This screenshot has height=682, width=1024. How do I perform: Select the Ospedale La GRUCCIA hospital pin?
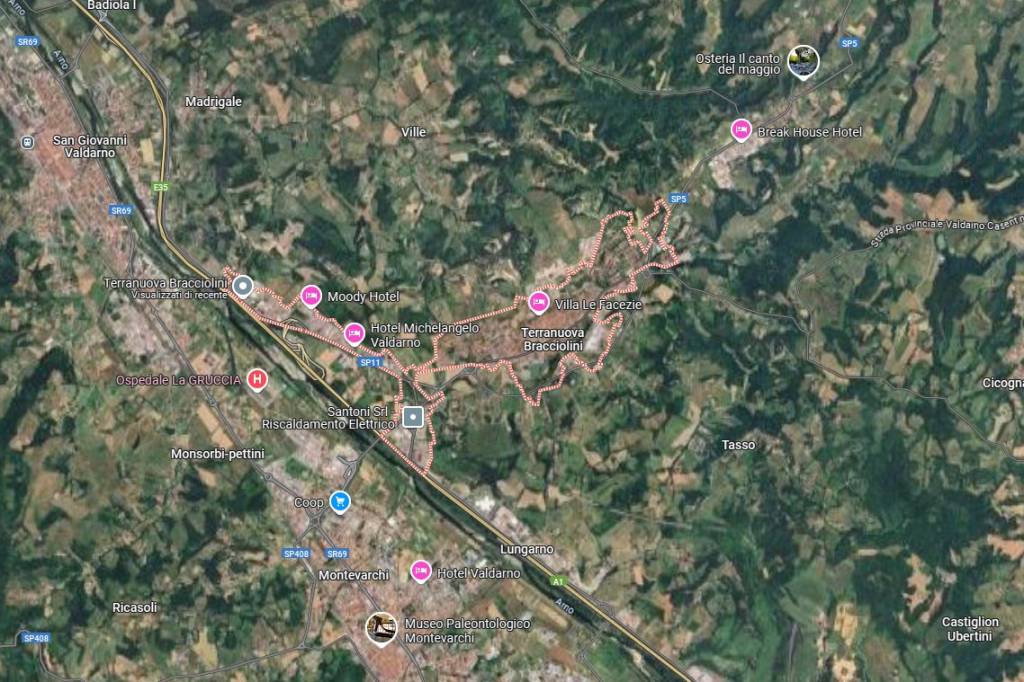click(258, 380)
